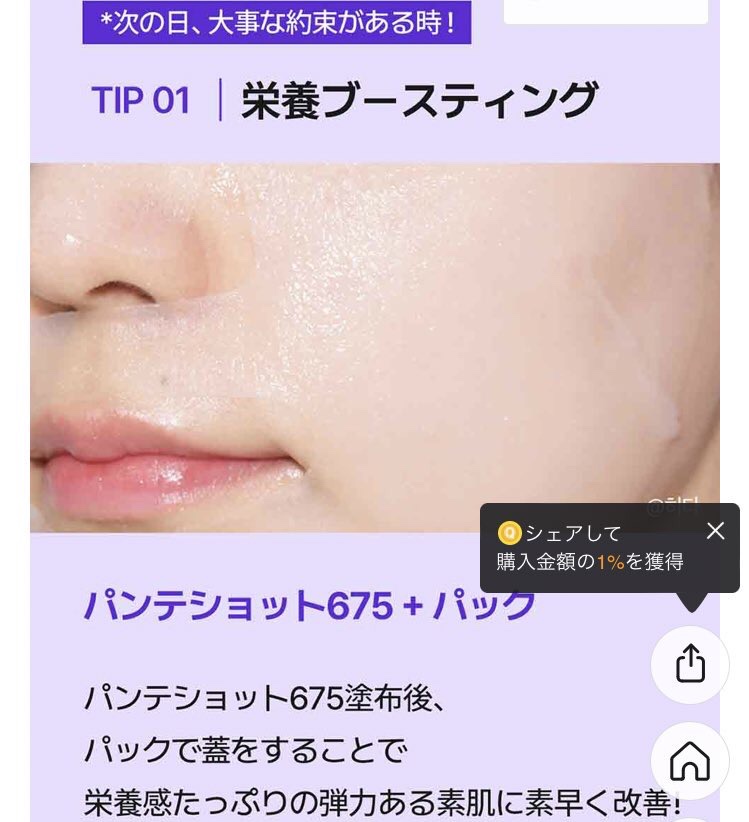The image size is (749, 822).
Task: Dismiss the share reward tooltip
Action: coord(715,531)
